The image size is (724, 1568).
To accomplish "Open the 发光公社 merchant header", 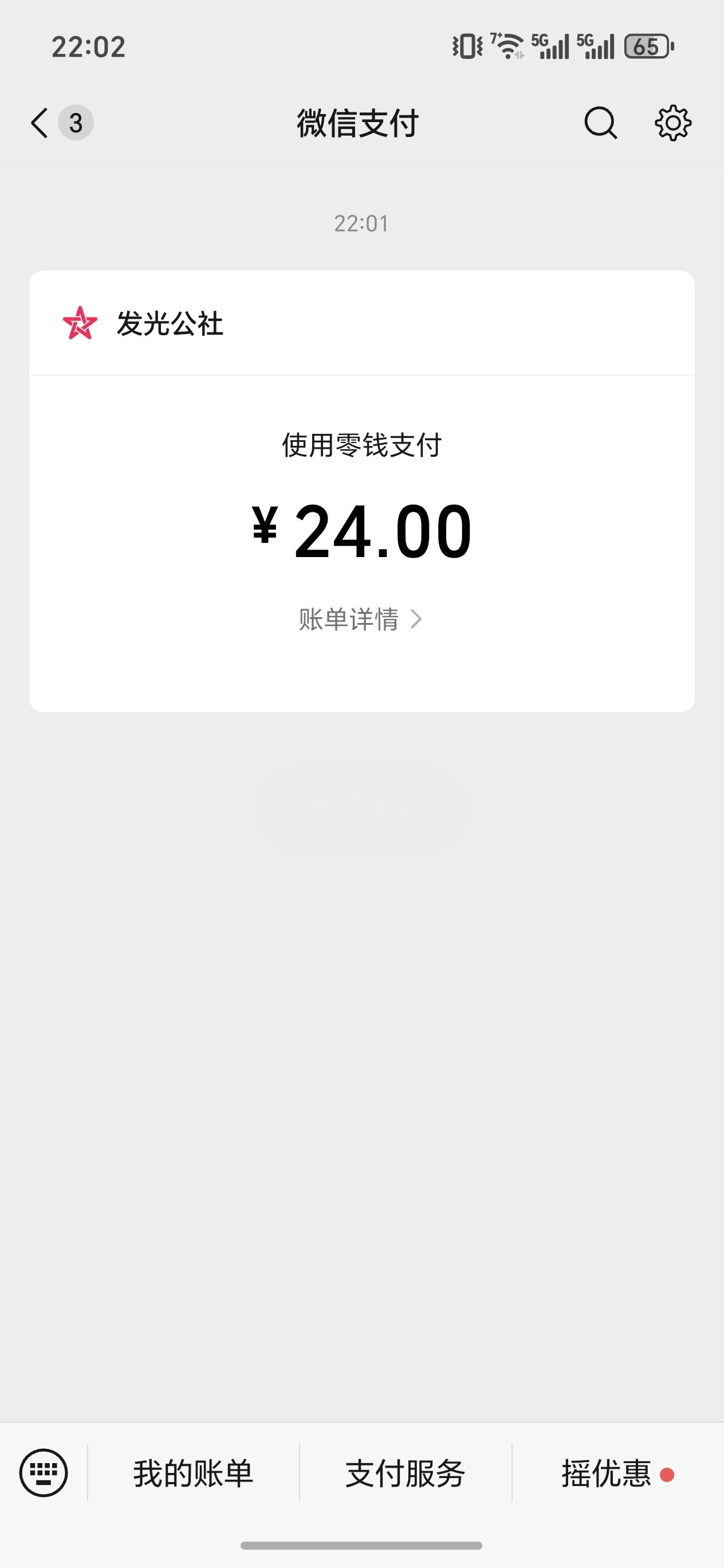I will [x=170, y=323].
